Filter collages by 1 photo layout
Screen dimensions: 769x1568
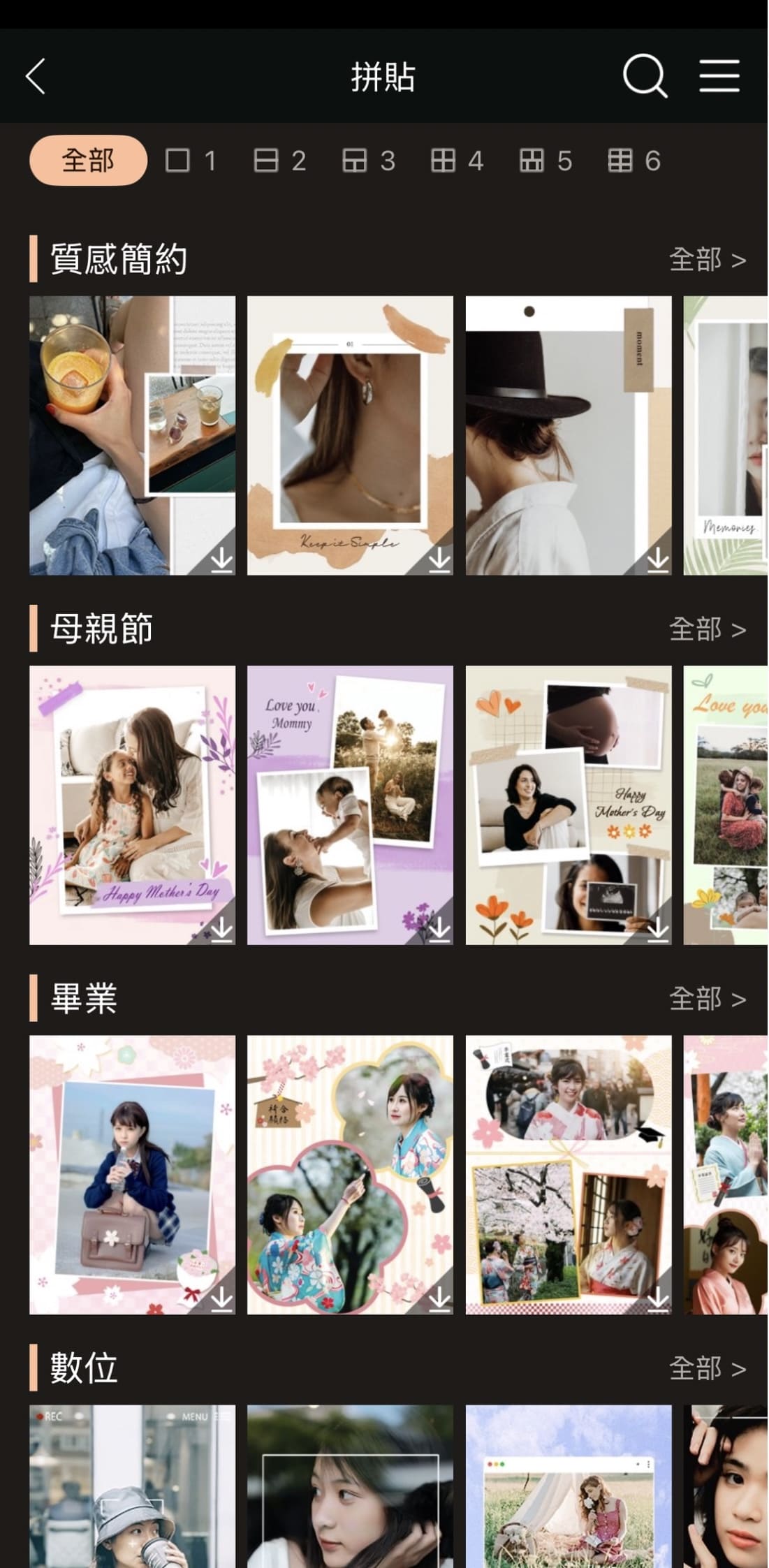(191, 161)
